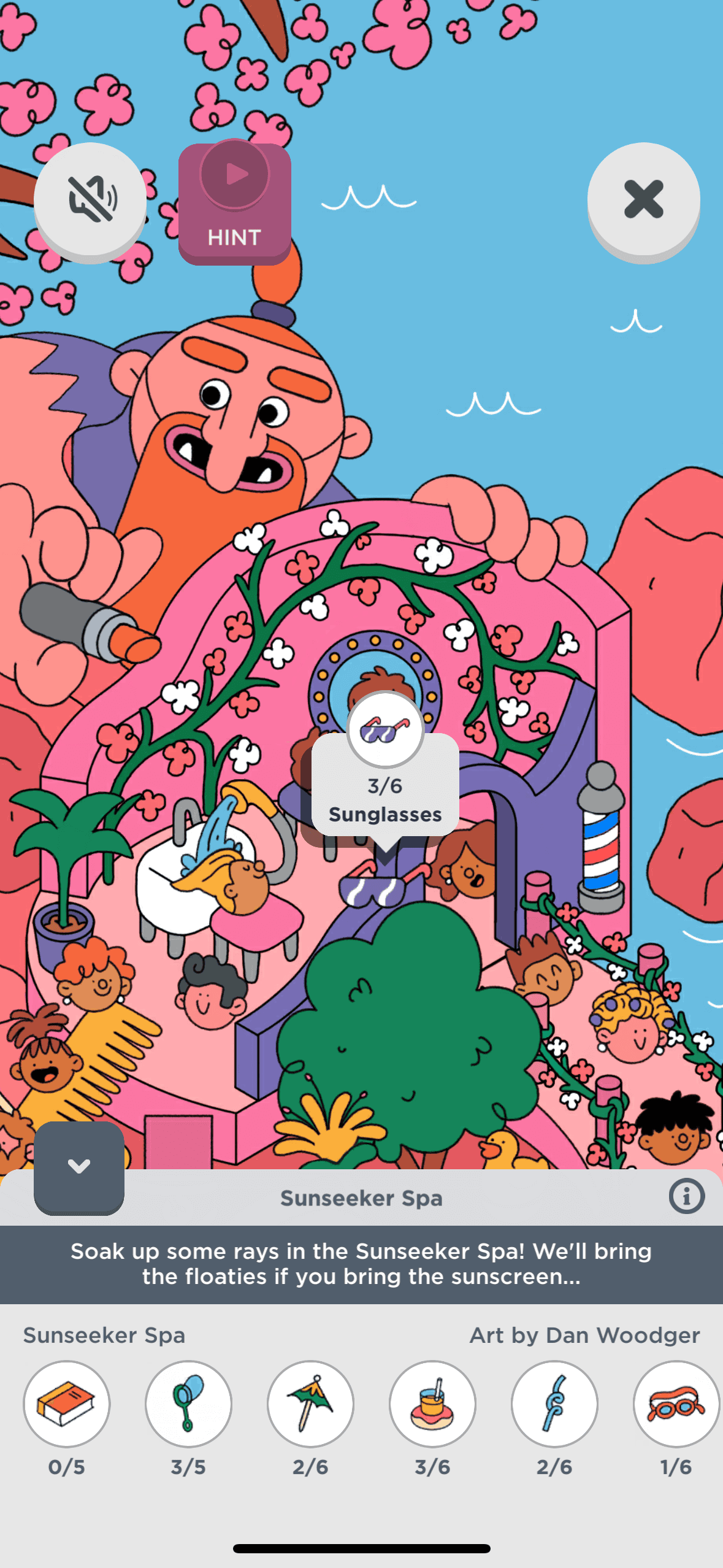Image resolution: width=723 pixels, height=1568 pixels.
Task: Select the cocktail umbrella item showing 2/6
Action: (x=310, y=1404)
